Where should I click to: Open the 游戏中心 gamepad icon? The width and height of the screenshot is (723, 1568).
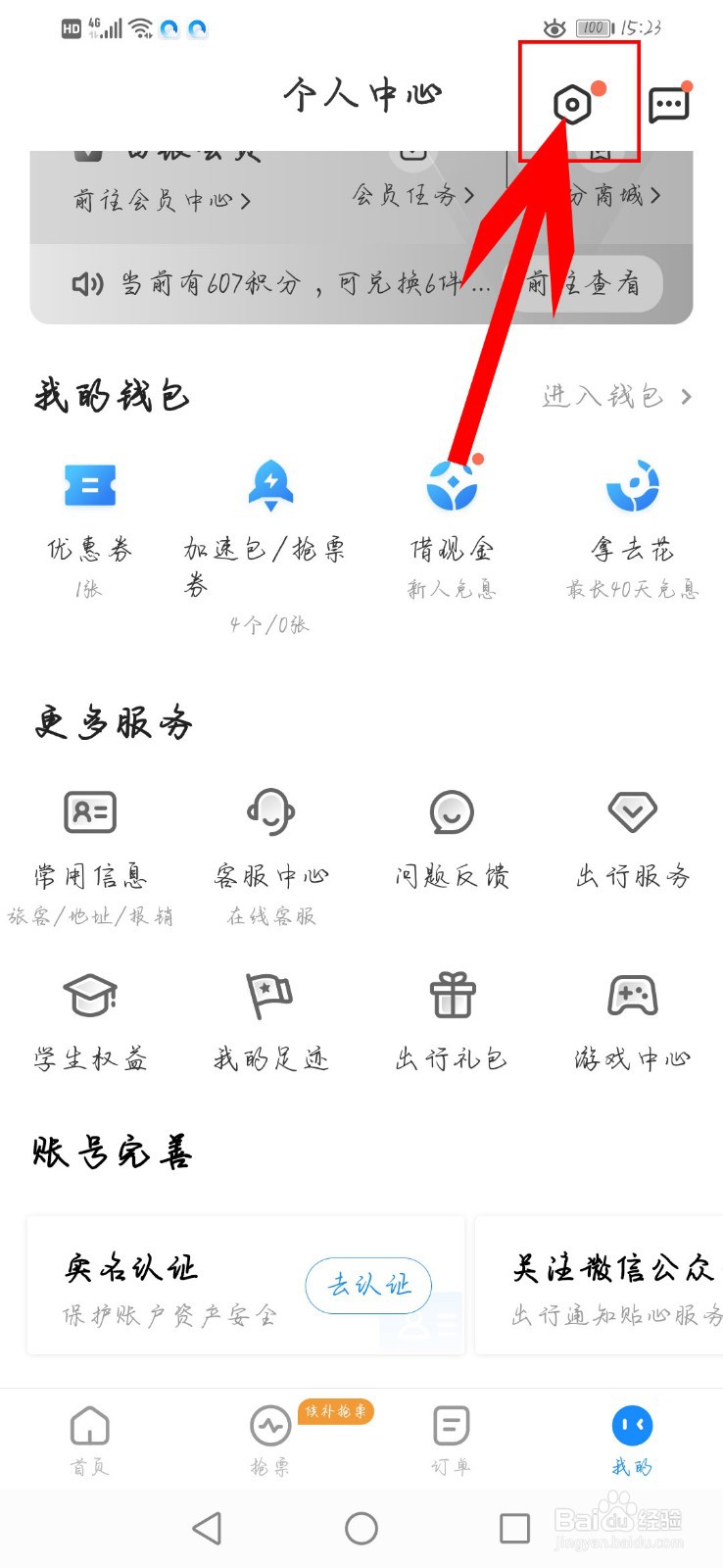pos(632,995)
